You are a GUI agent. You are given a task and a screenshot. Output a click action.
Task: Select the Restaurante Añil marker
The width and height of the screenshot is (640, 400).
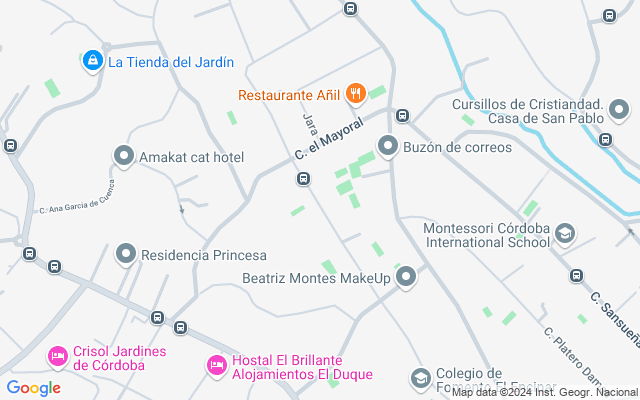354,96
